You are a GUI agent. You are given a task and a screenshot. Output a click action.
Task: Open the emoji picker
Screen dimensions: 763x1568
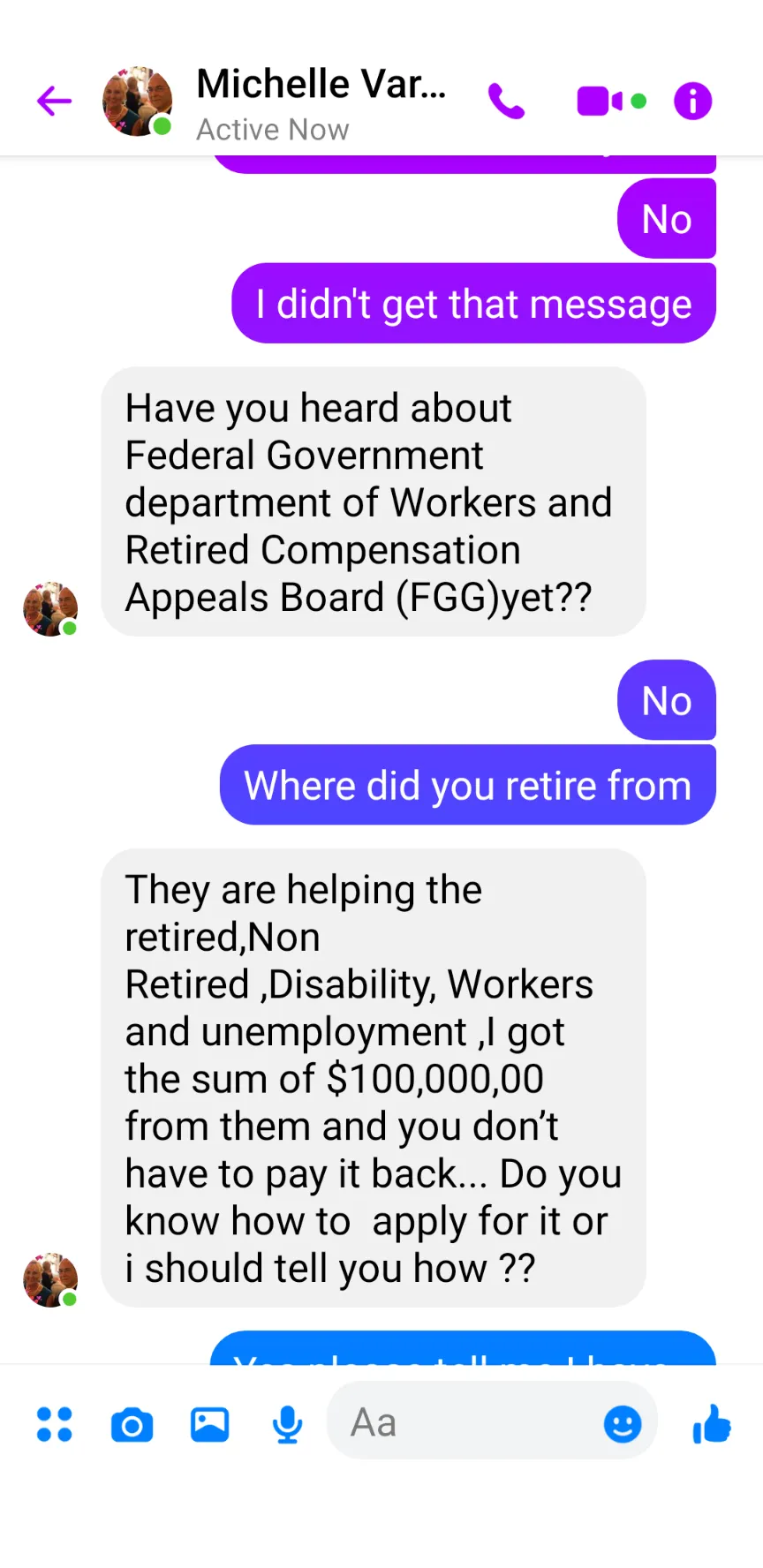623,1424
